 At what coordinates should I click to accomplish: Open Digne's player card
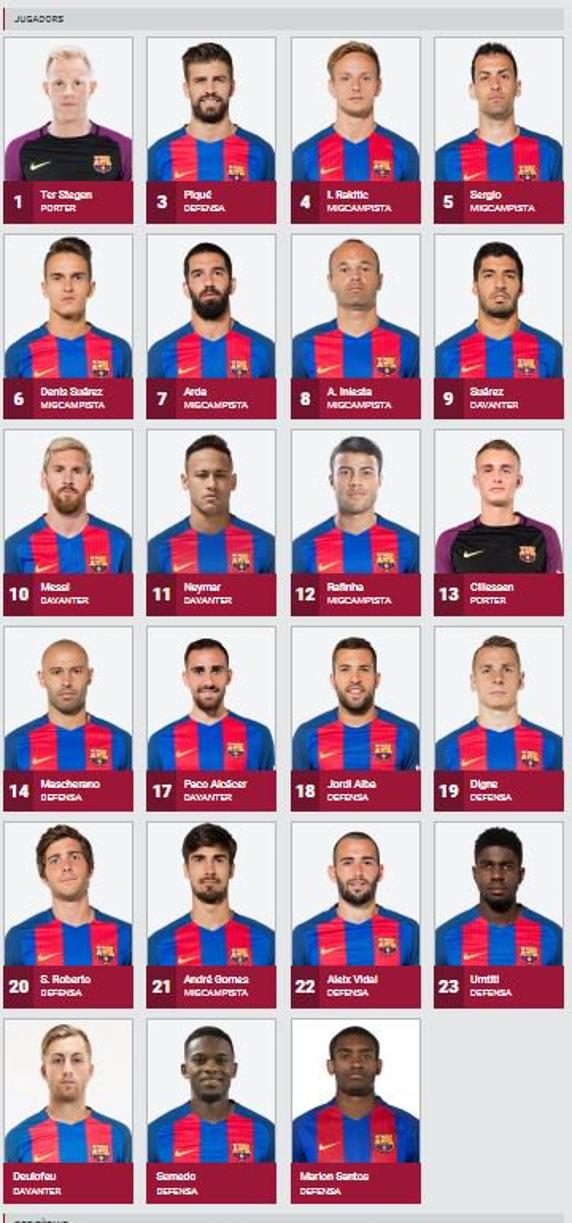point(498,718)
